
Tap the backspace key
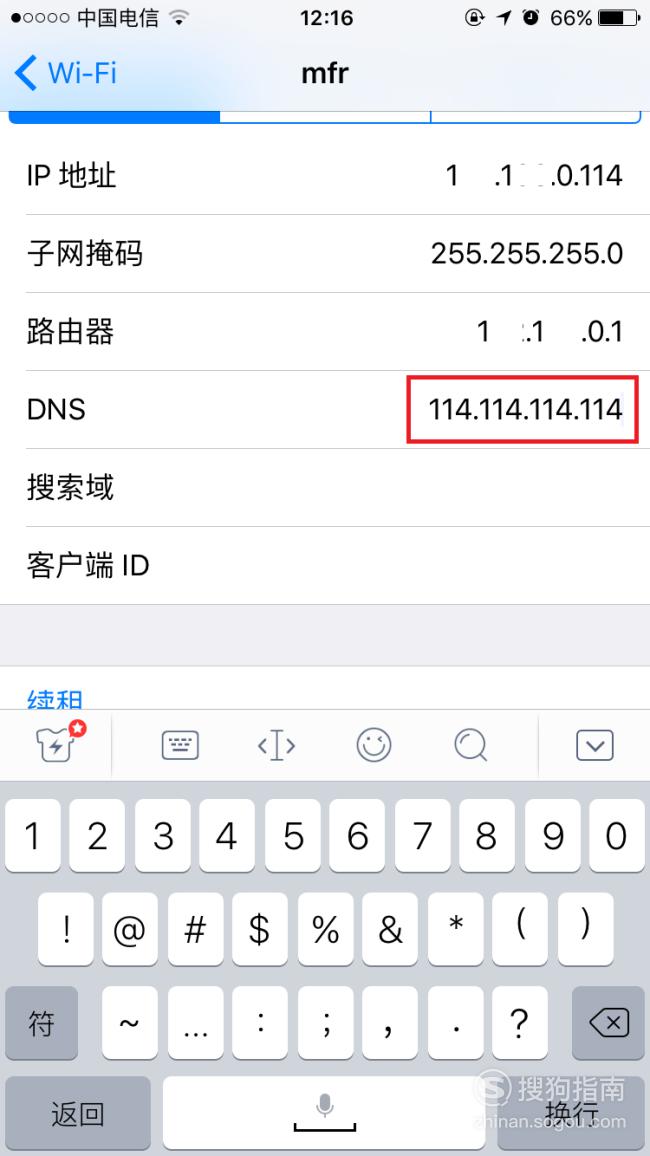609,1023
